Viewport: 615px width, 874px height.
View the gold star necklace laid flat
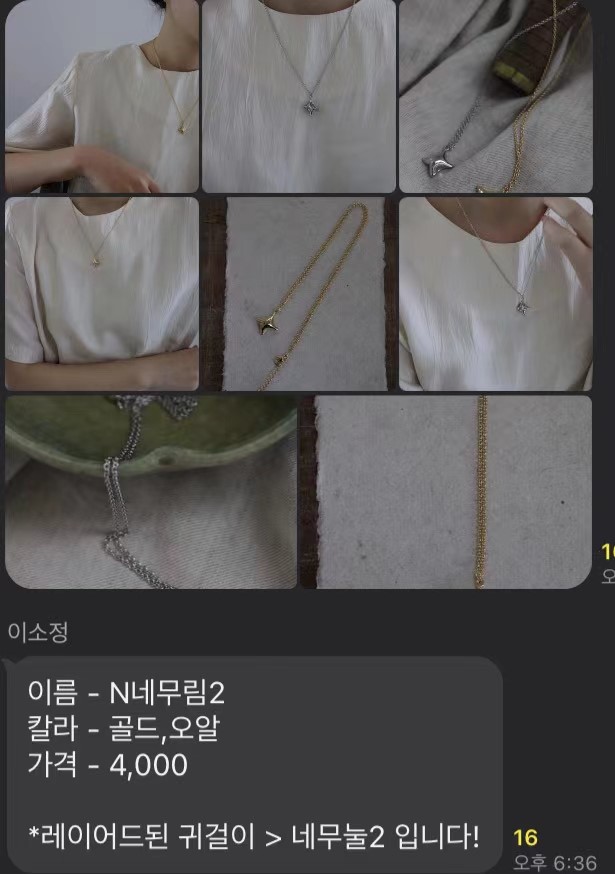click(298, 293)
